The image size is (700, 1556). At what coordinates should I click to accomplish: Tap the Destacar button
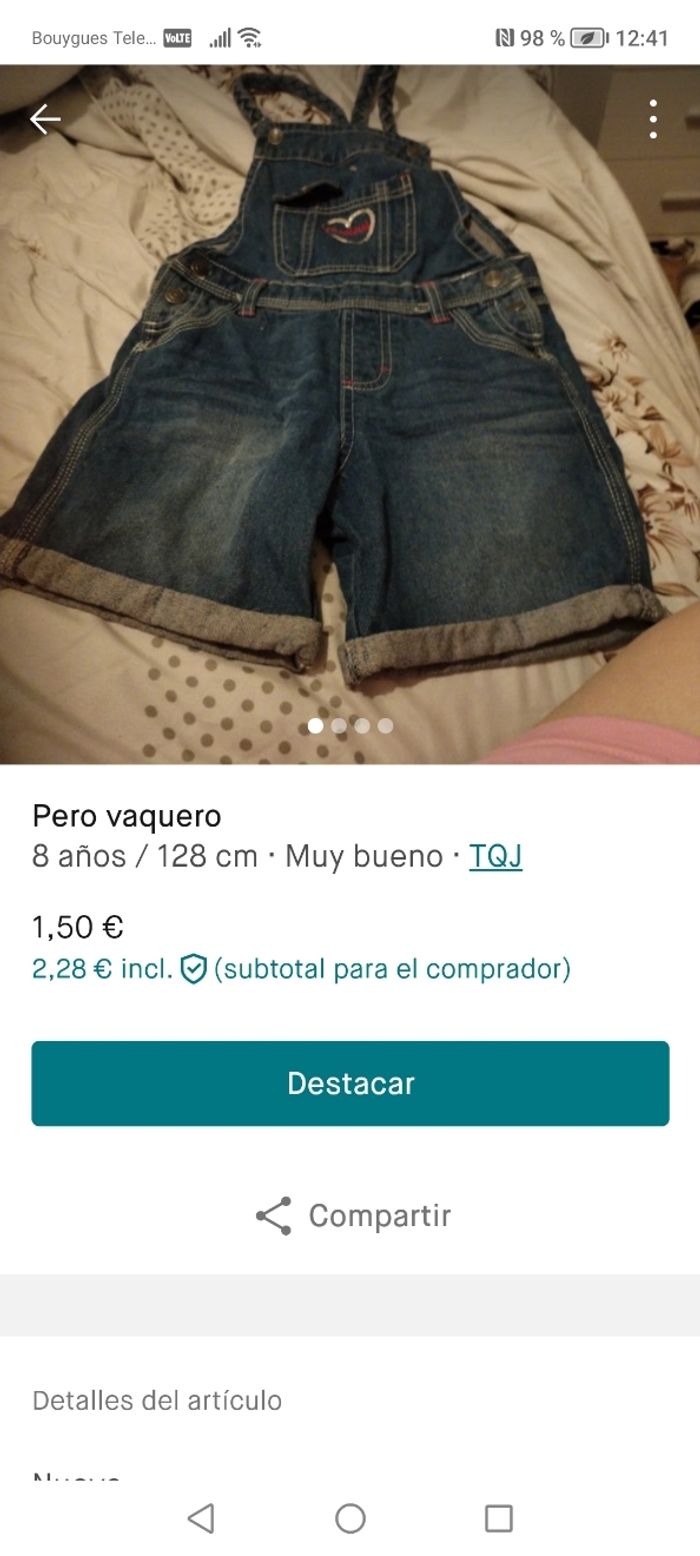coord(350,1083)
